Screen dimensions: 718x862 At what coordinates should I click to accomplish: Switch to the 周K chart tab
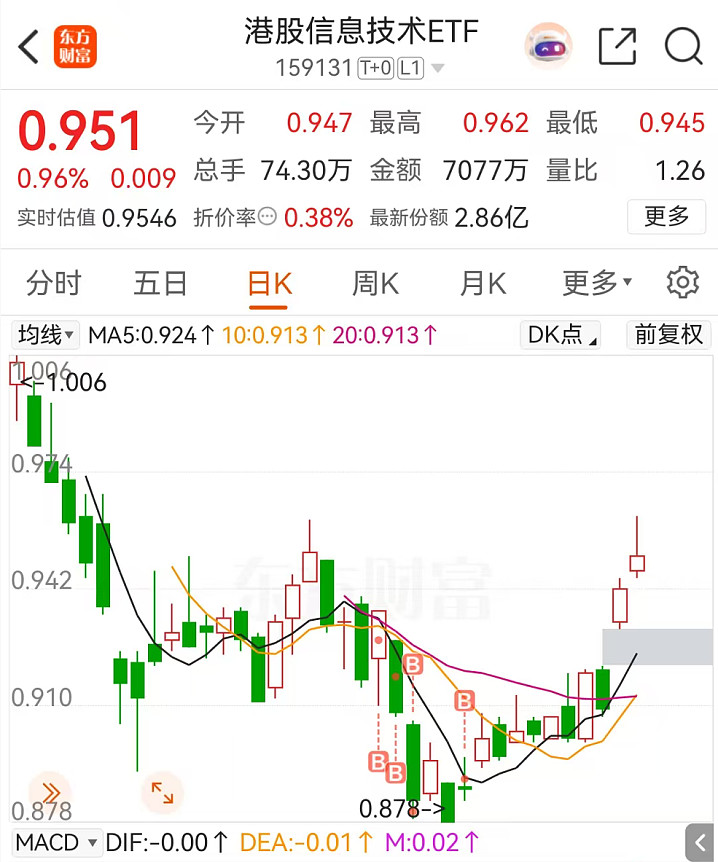coord(376,284)
